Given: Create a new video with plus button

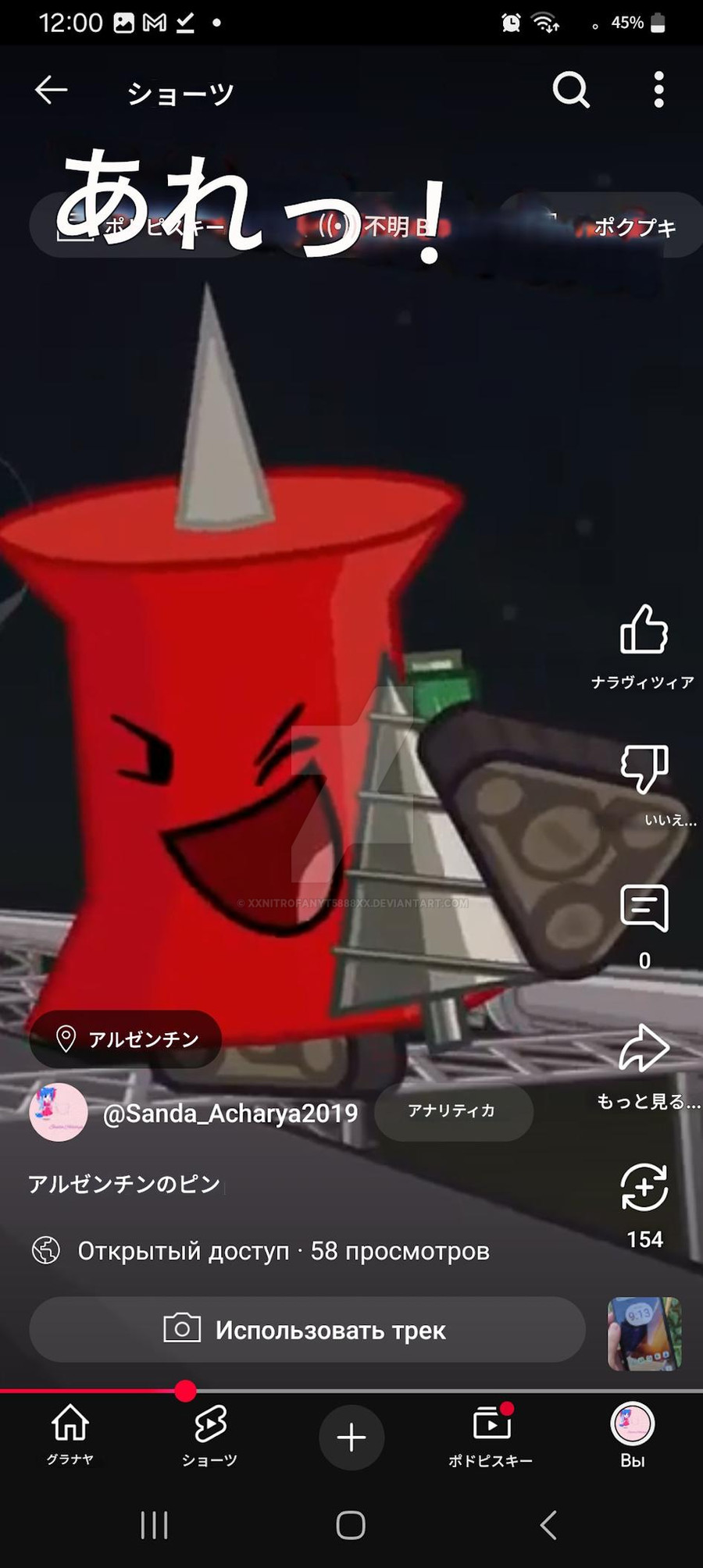Looking at the screenshot, I should (x=351, y=1437).
